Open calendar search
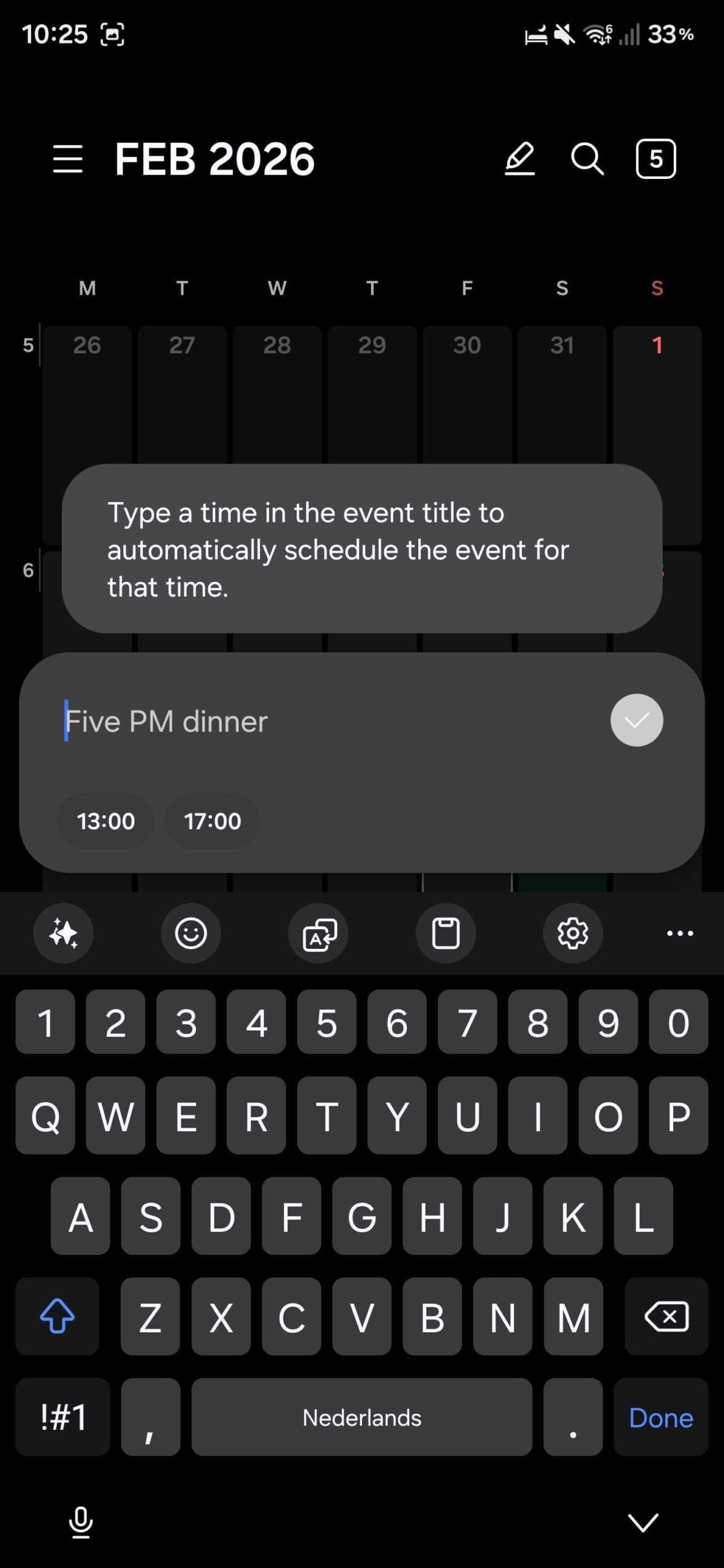The height and width of the screenshot is (1568, 724). click(x=587, y=159)
